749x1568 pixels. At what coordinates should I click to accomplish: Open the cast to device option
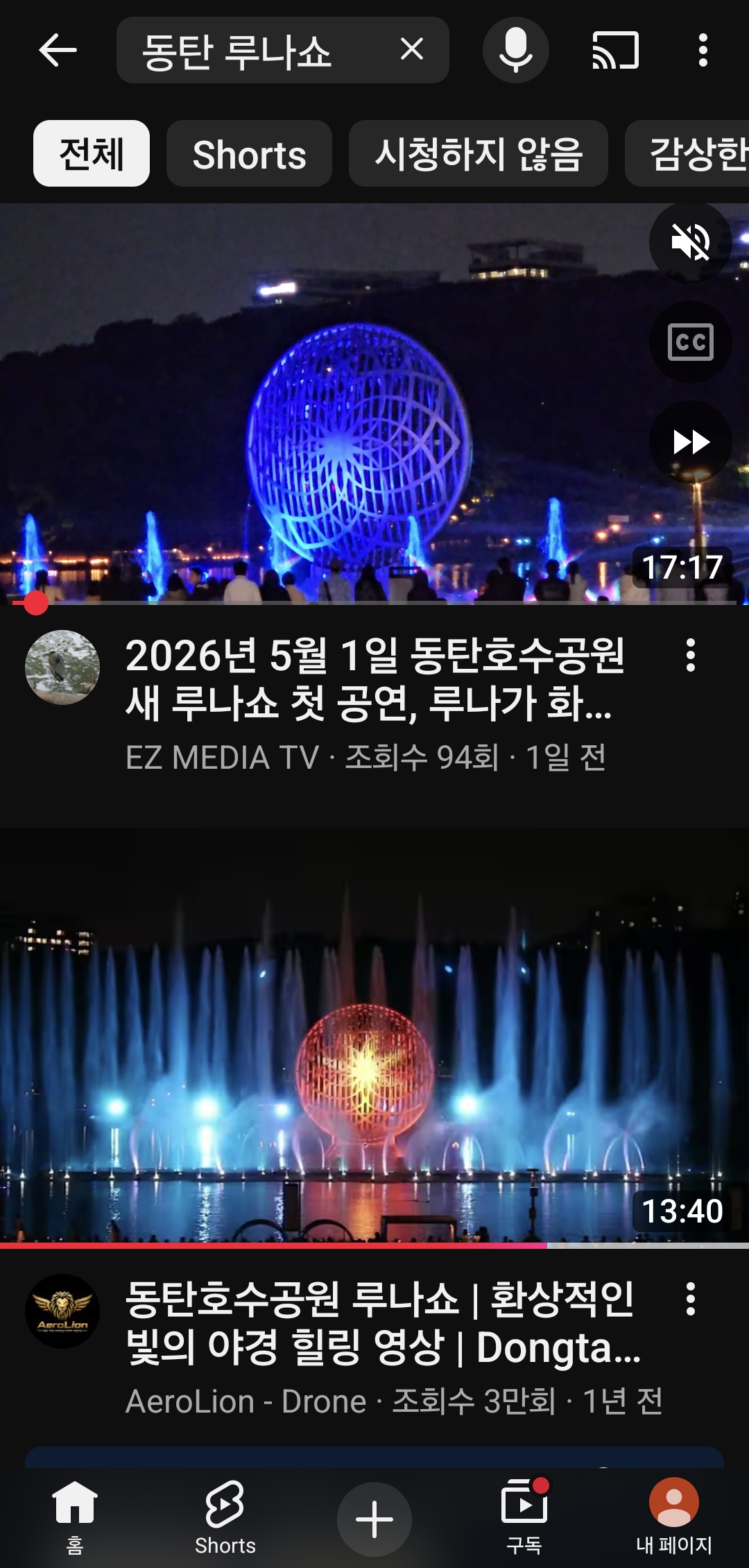pyautogui.click(x=615, y=51)
